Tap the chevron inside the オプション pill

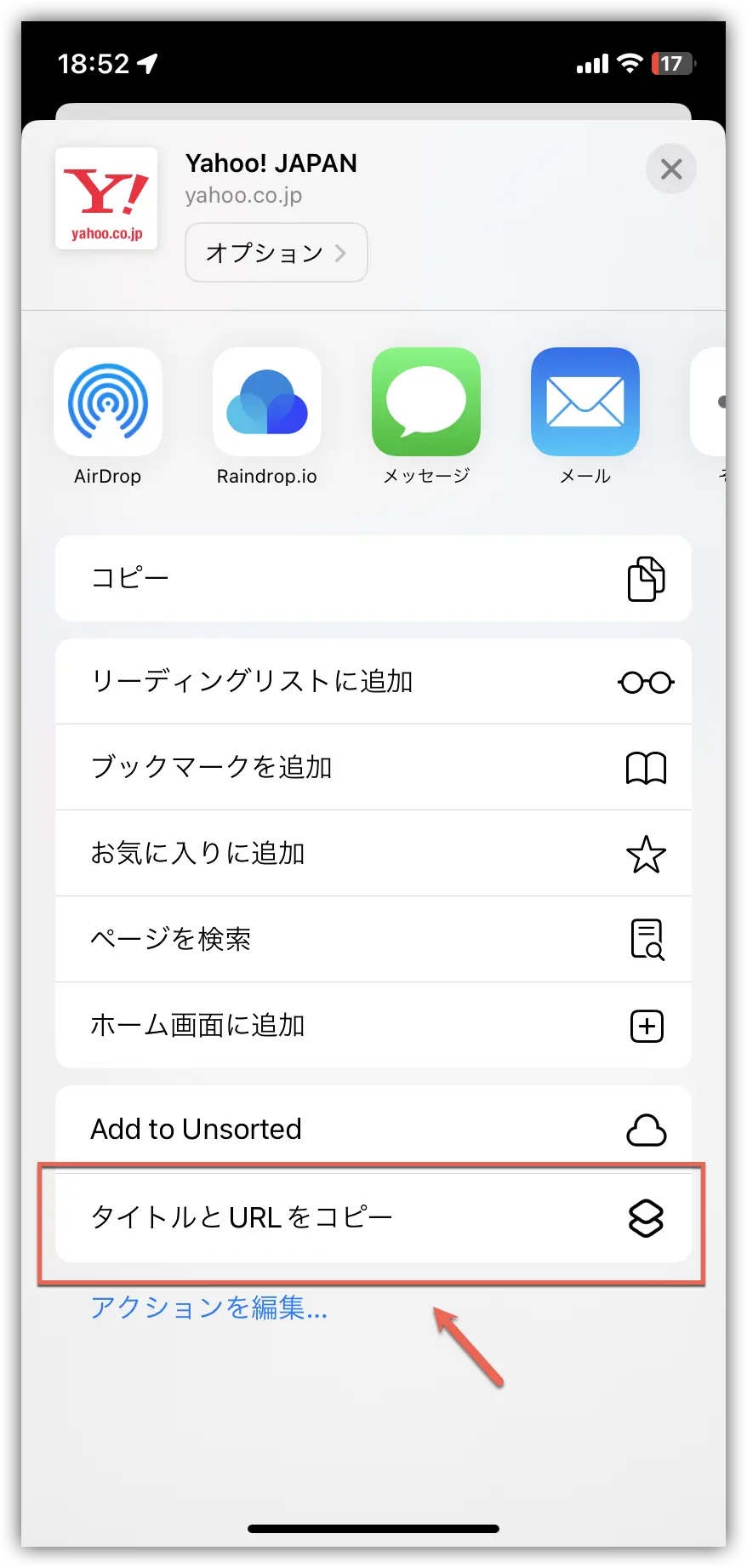pos(341,252)
